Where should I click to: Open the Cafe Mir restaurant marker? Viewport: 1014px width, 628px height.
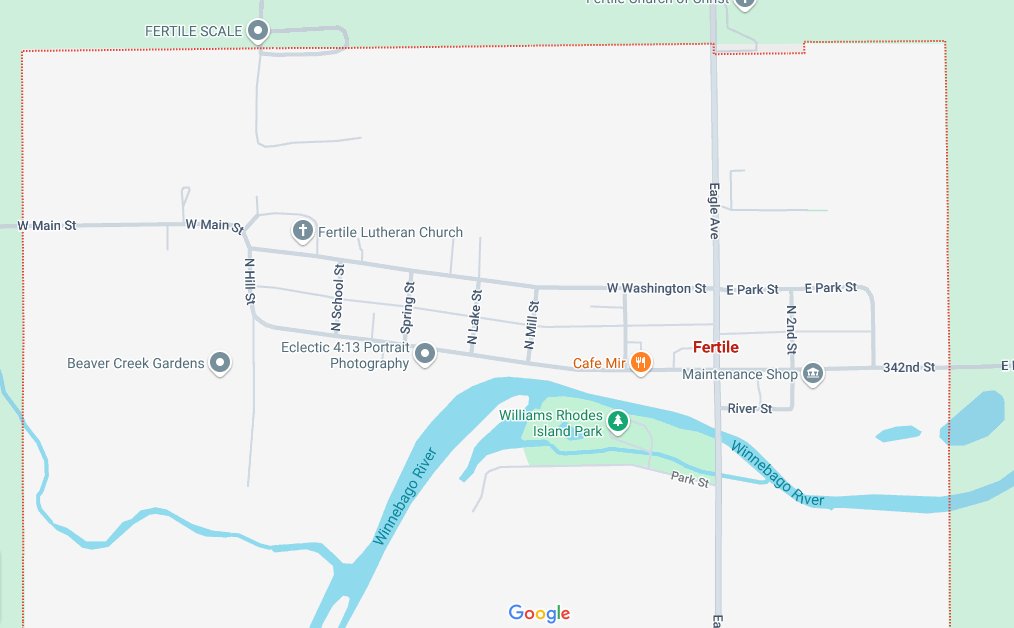[x=641, y=362]
